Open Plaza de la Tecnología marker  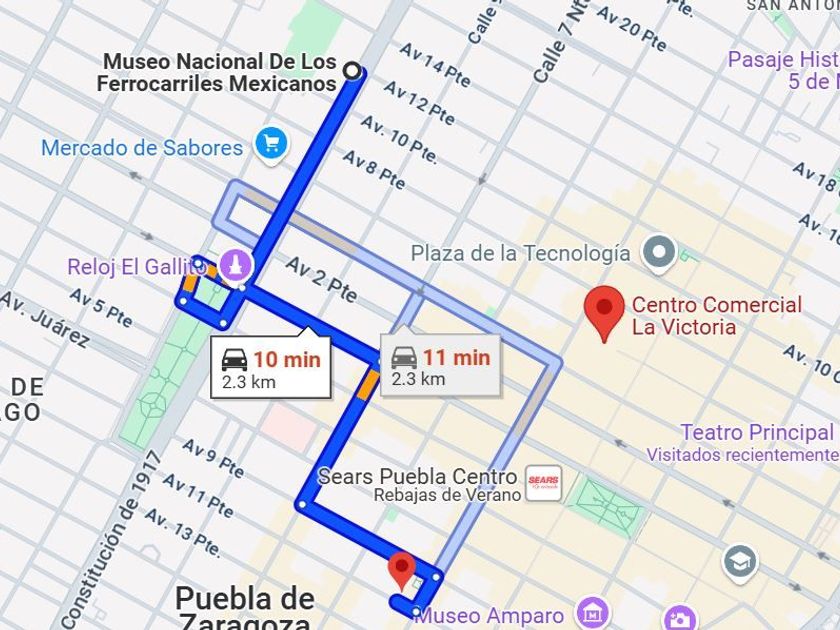(x=659, y=252)
